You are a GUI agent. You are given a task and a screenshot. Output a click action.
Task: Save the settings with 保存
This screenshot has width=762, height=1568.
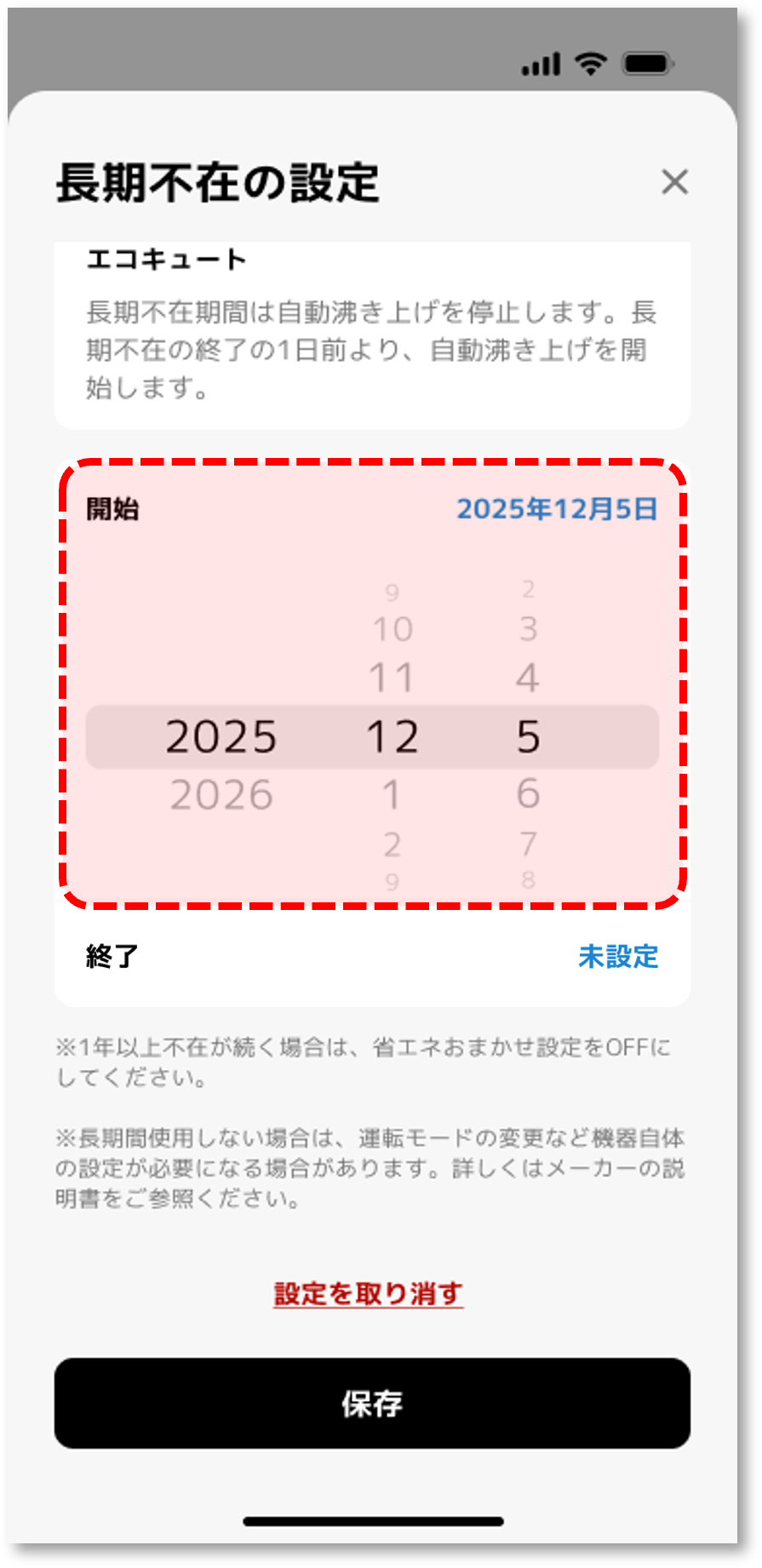(x=372, y=1403)
